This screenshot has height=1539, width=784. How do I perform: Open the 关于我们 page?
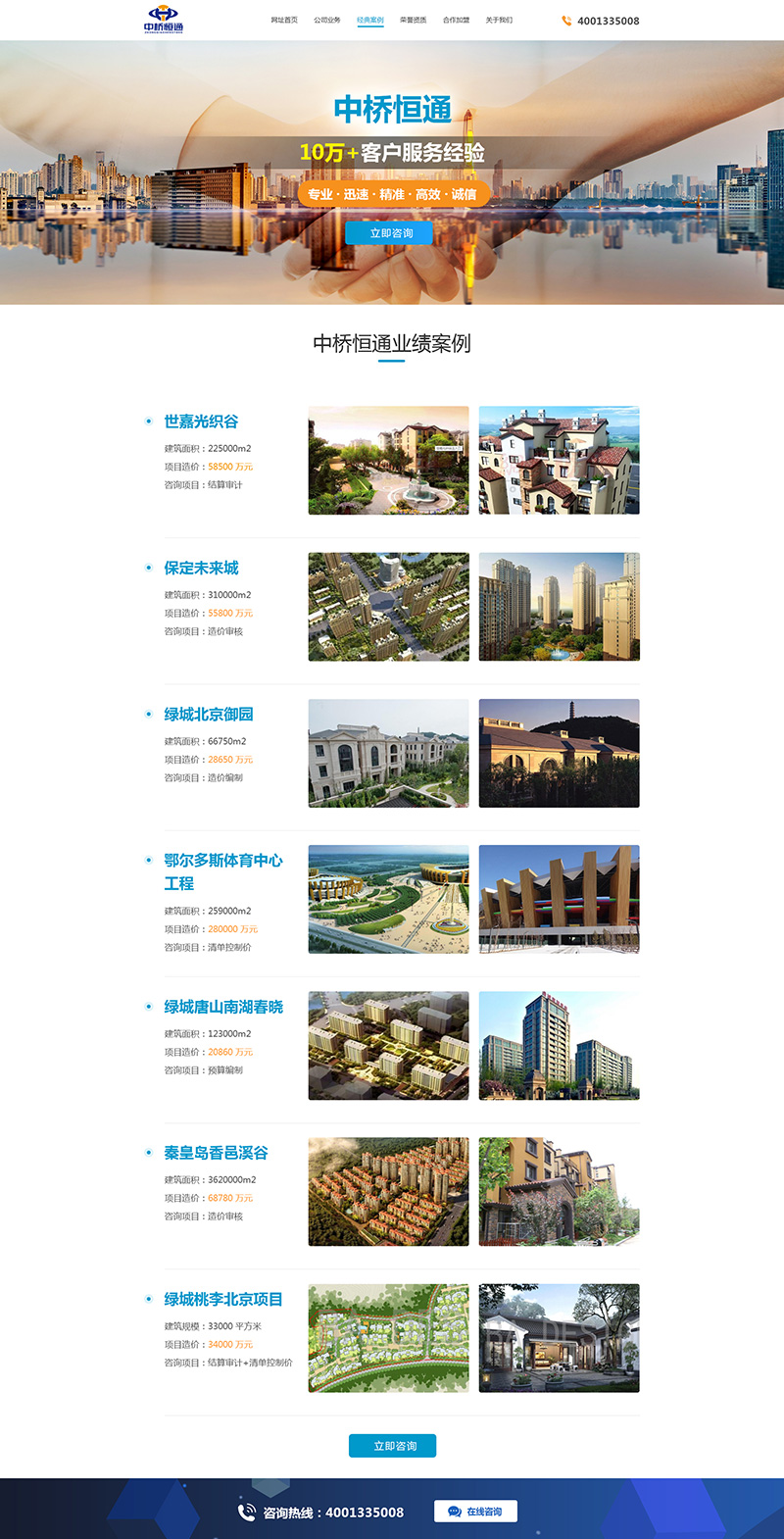[x=499, y=20]
